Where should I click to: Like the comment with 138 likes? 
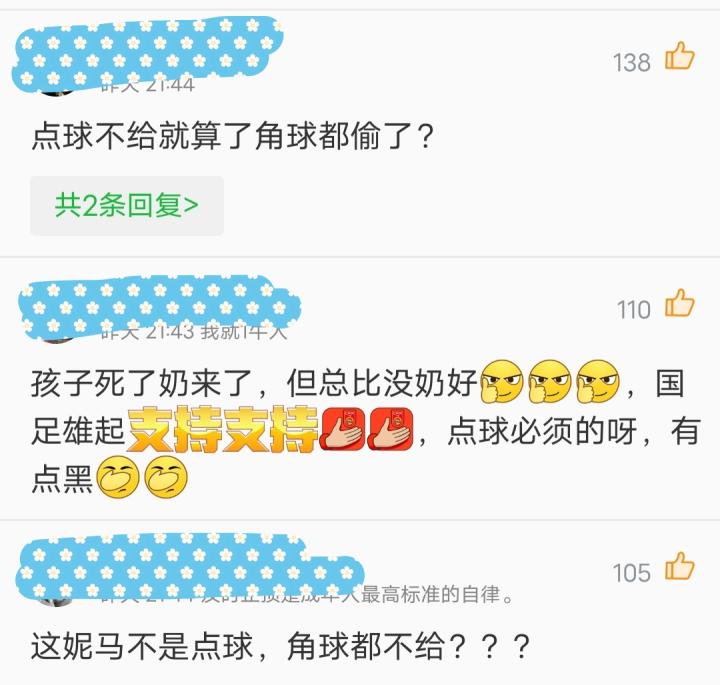click(x=679, y=57)
